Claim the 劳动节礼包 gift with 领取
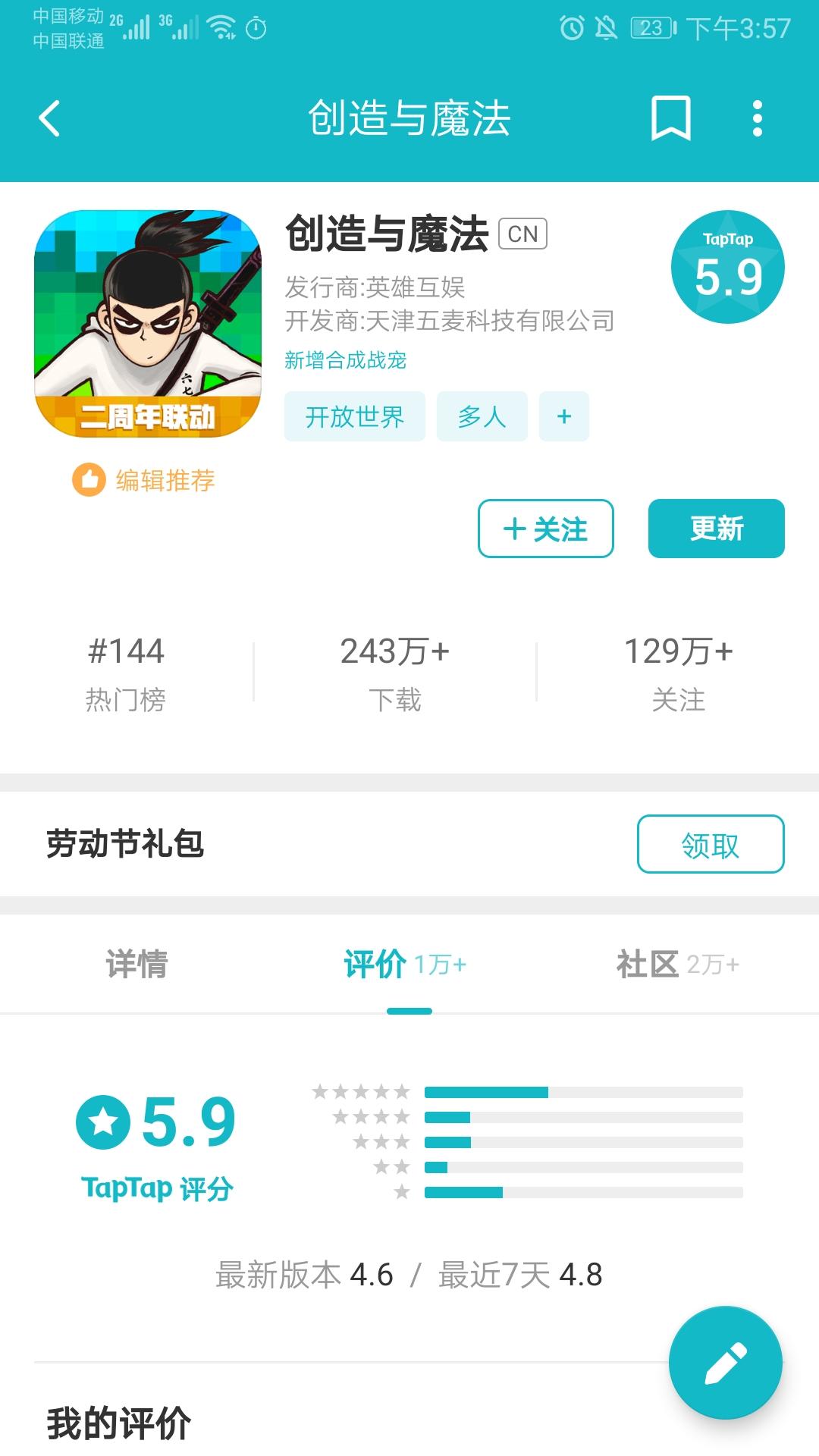Screen dimensions: 819x1456 [x=710, y=844]
